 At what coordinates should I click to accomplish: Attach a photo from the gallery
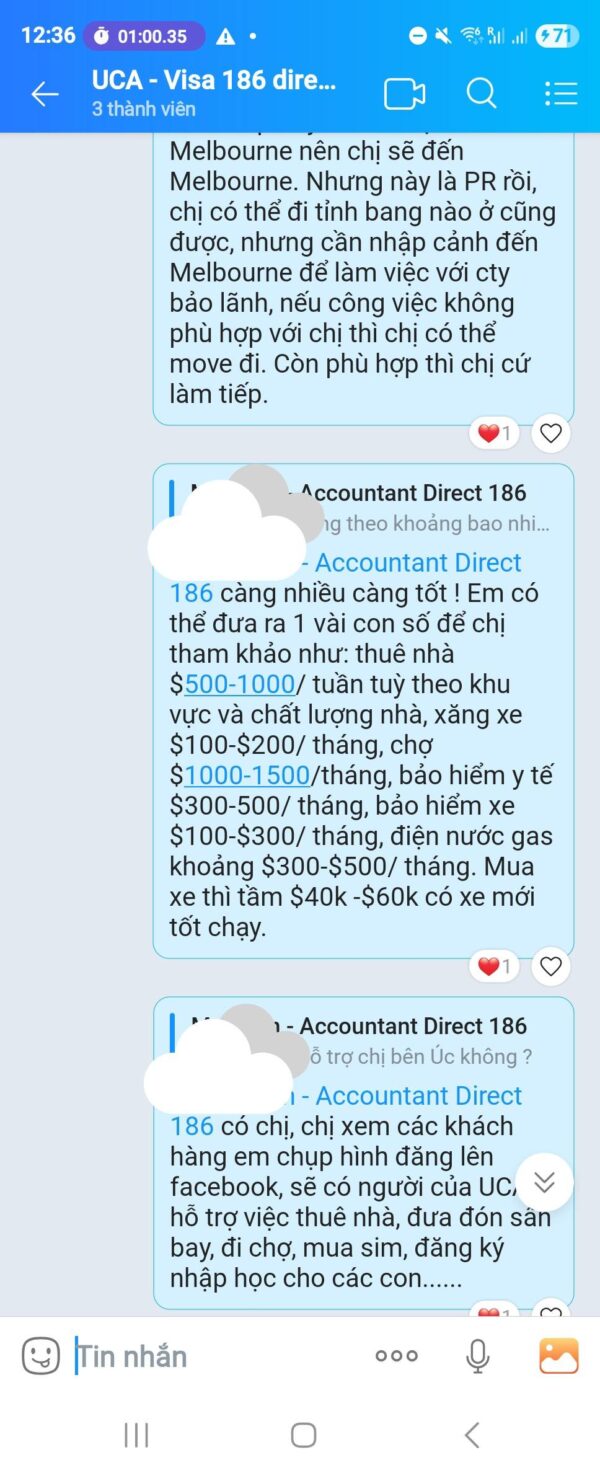[559, 1356]
